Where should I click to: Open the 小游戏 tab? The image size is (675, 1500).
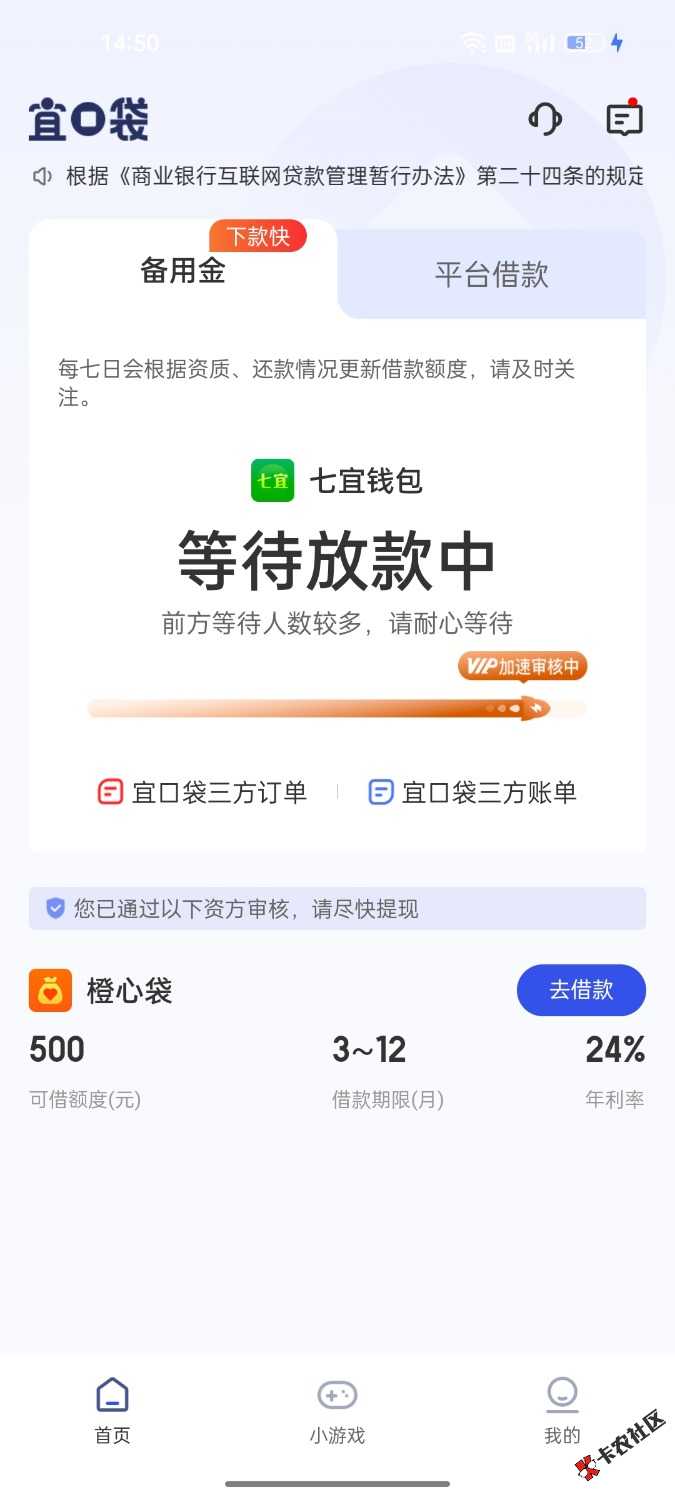click(337, 1410)
